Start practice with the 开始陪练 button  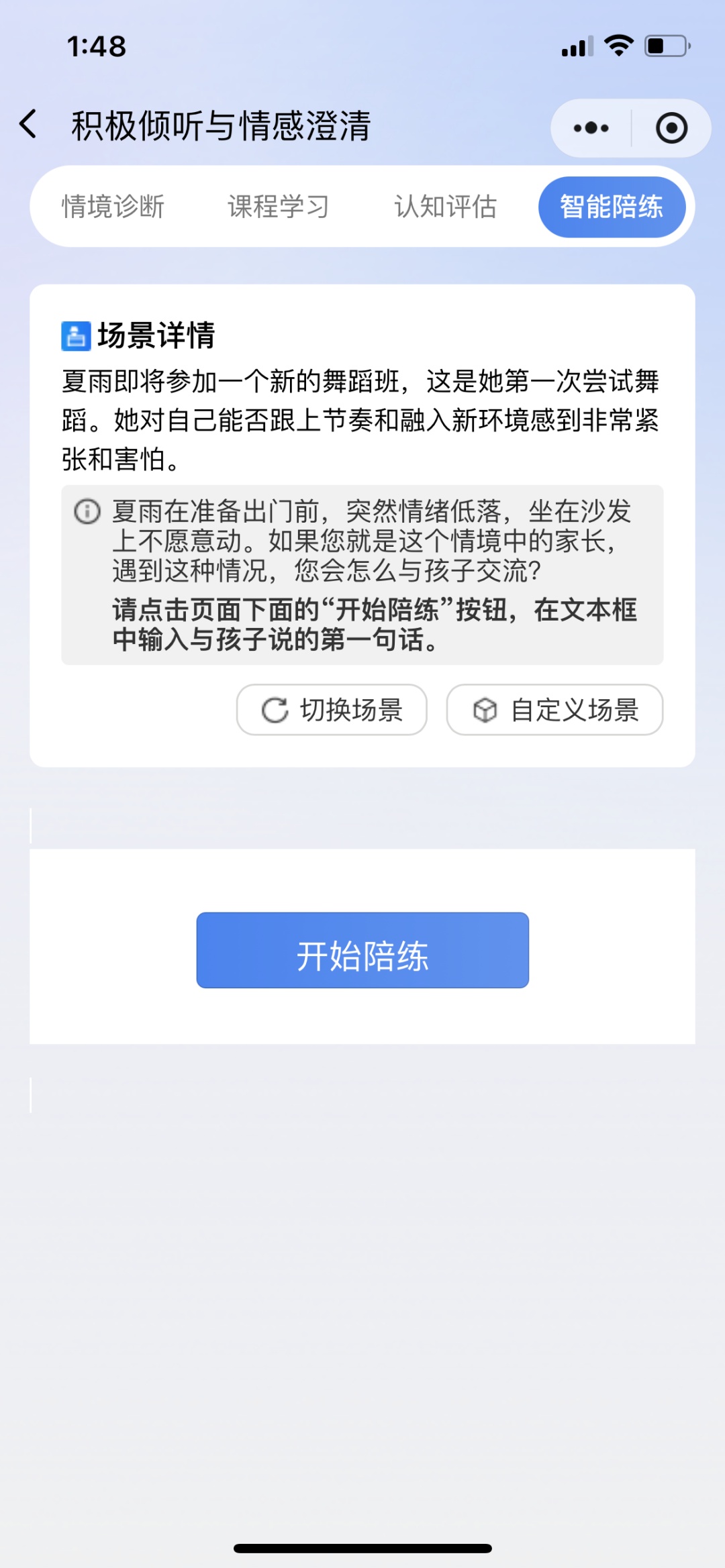click(362, 950)
